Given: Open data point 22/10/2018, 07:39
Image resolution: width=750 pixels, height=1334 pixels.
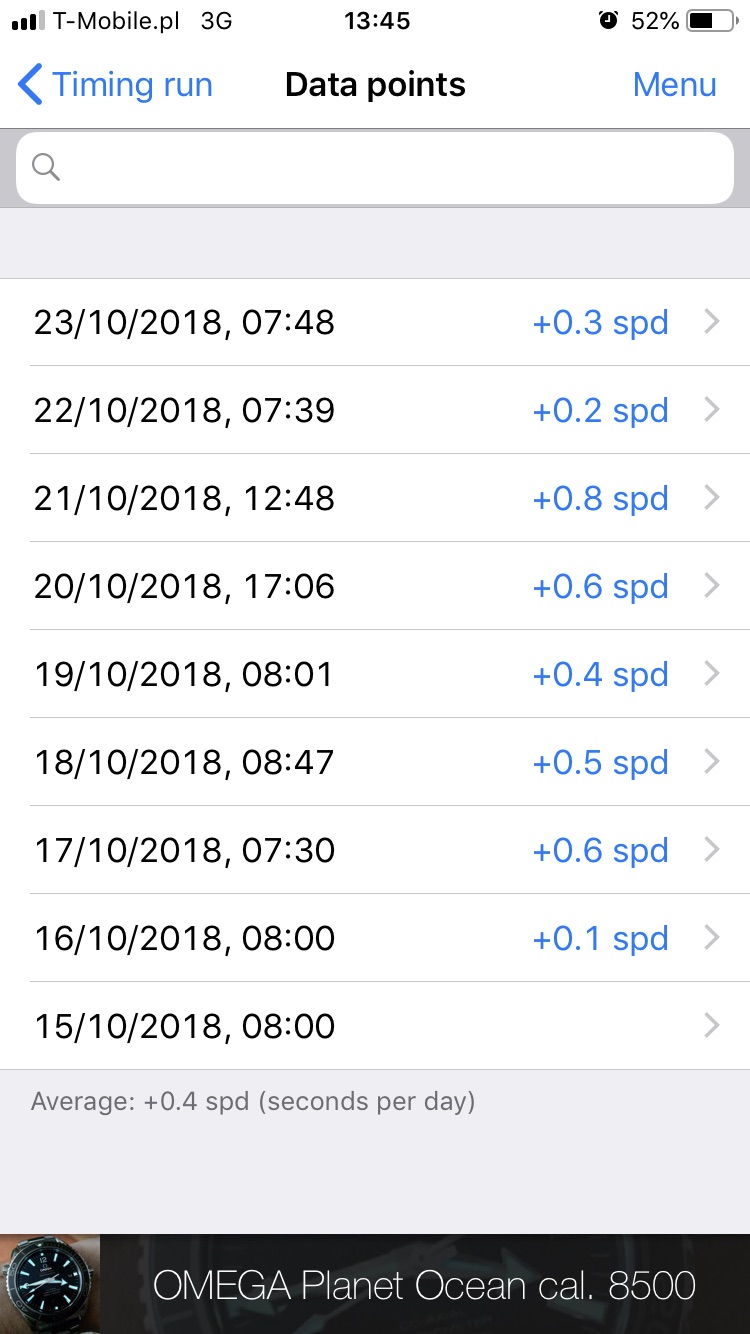Looking at the screenshot, I should coord(375,410).
